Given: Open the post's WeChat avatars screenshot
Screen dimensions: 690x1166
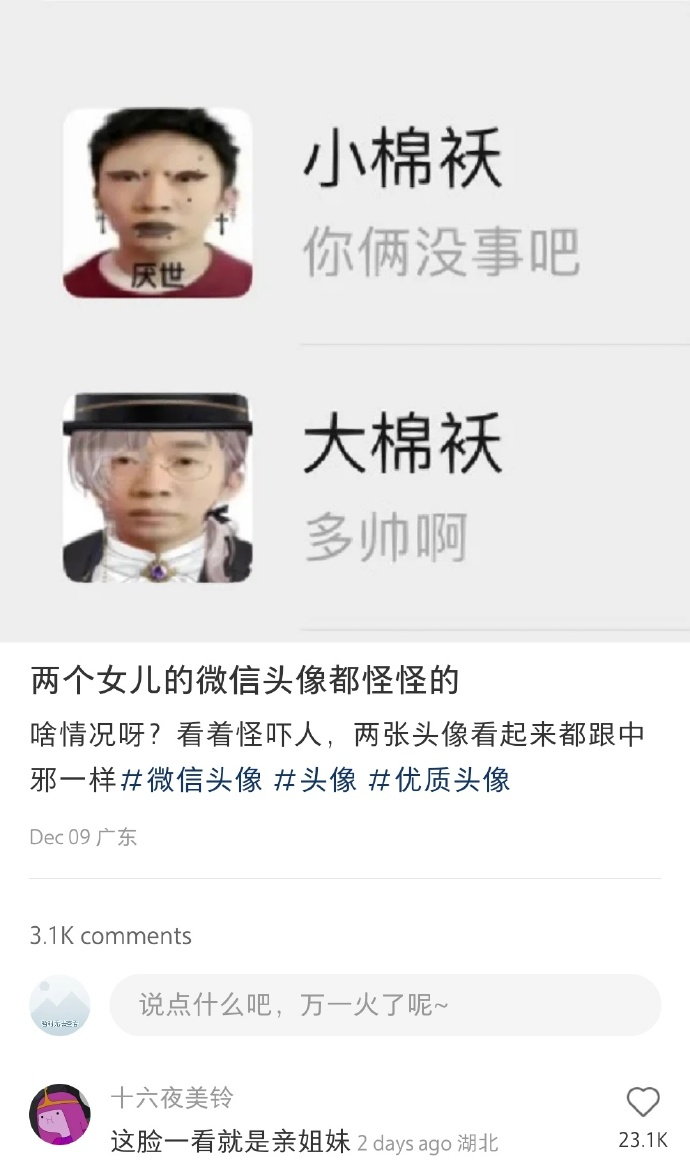Looking at the screenshot, I should click(345, 320).
